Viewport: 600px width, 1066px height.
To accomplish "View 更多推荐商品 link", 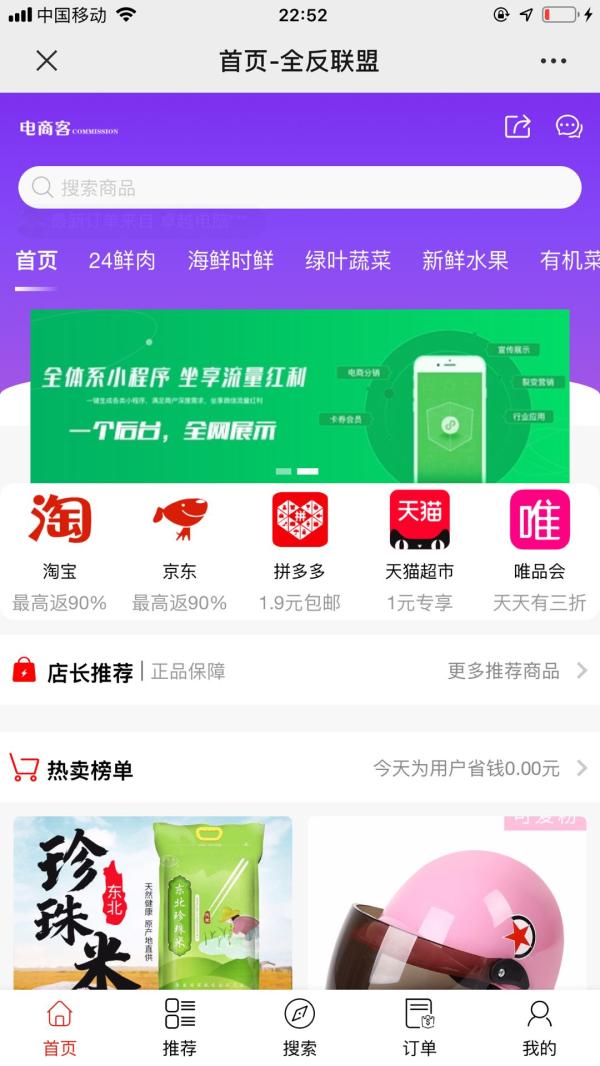I will [x=515, y=671].
